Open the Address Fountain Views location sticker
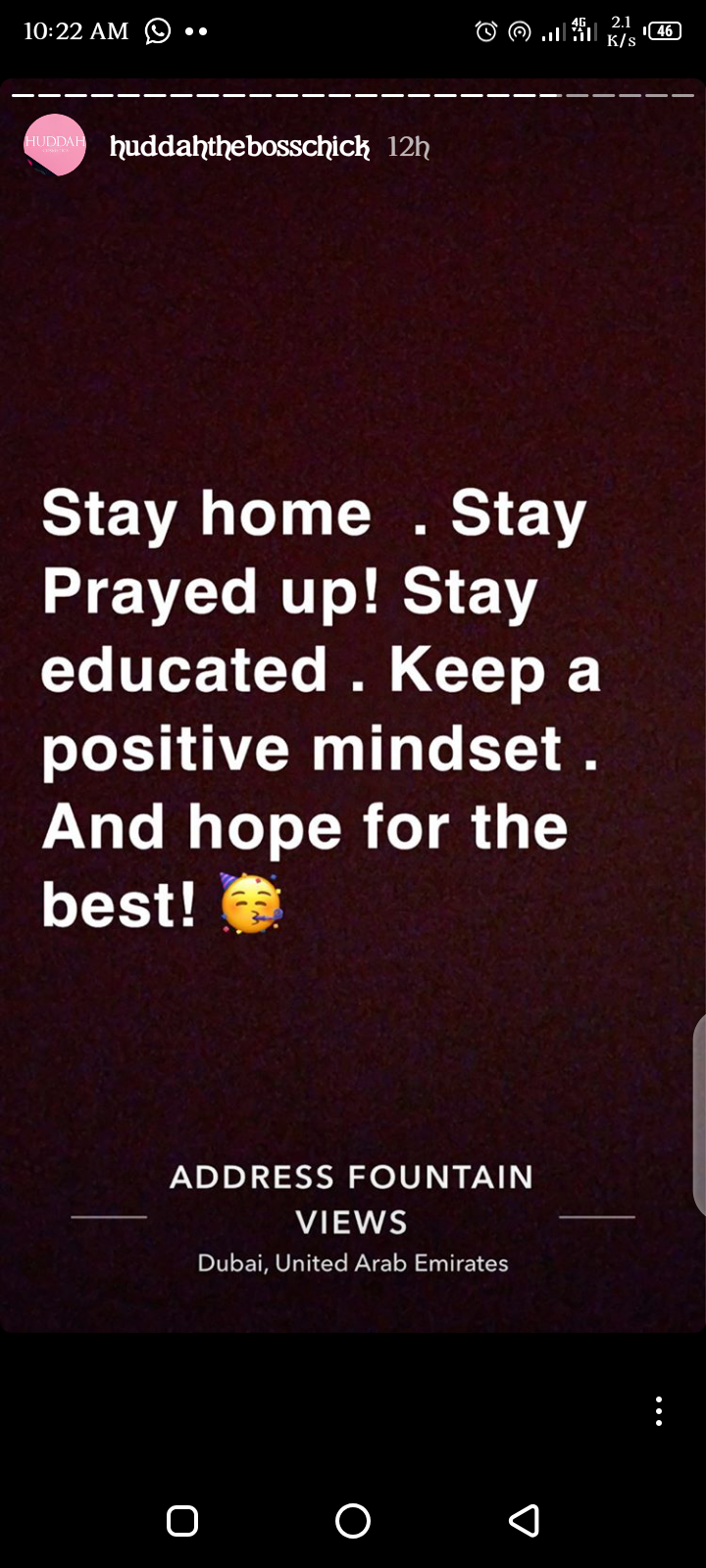 (x=352, y=1217)
